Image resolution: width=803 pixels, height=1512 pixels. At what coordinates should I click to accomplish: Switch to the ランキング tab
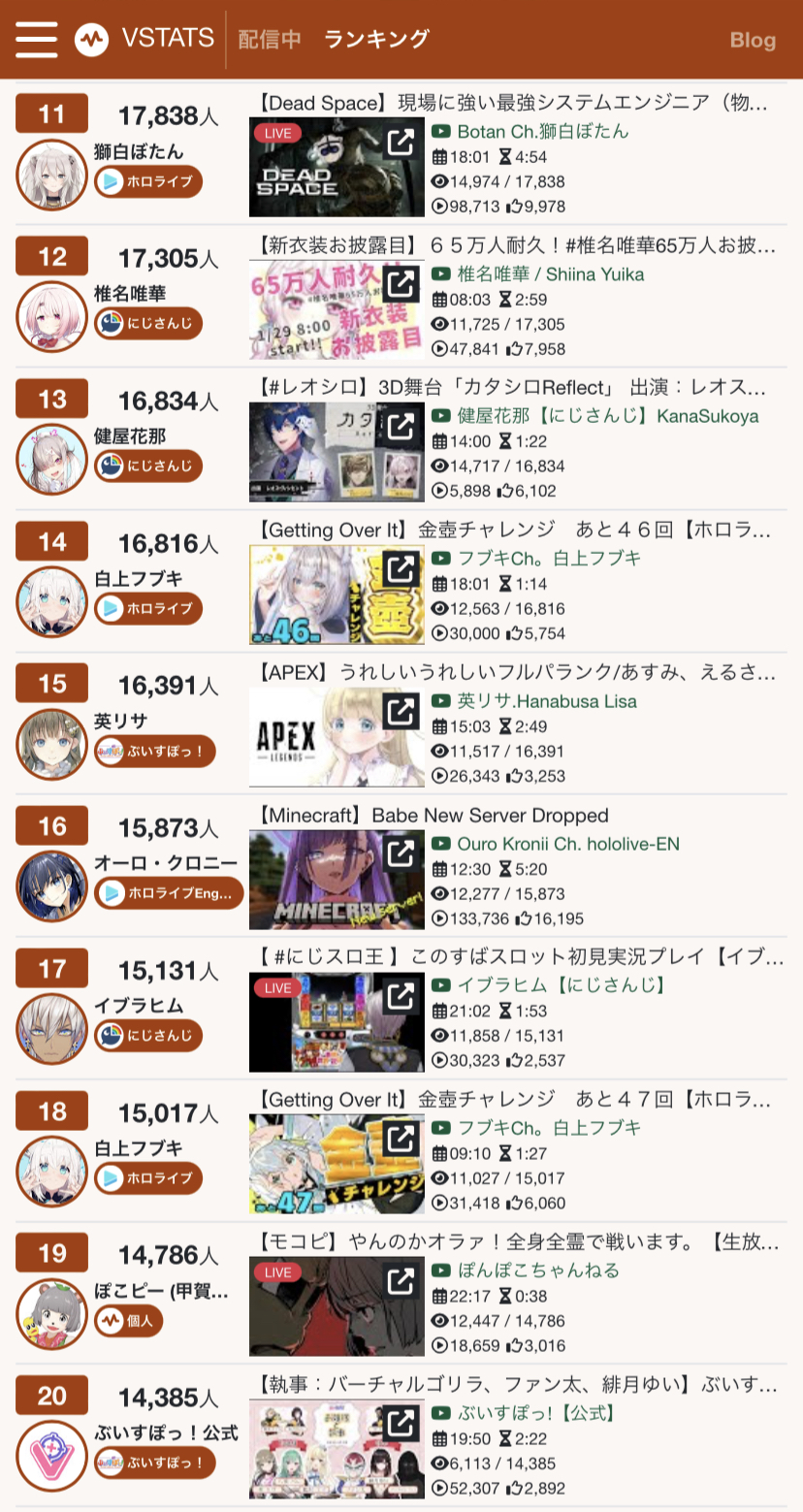(376, 40)
